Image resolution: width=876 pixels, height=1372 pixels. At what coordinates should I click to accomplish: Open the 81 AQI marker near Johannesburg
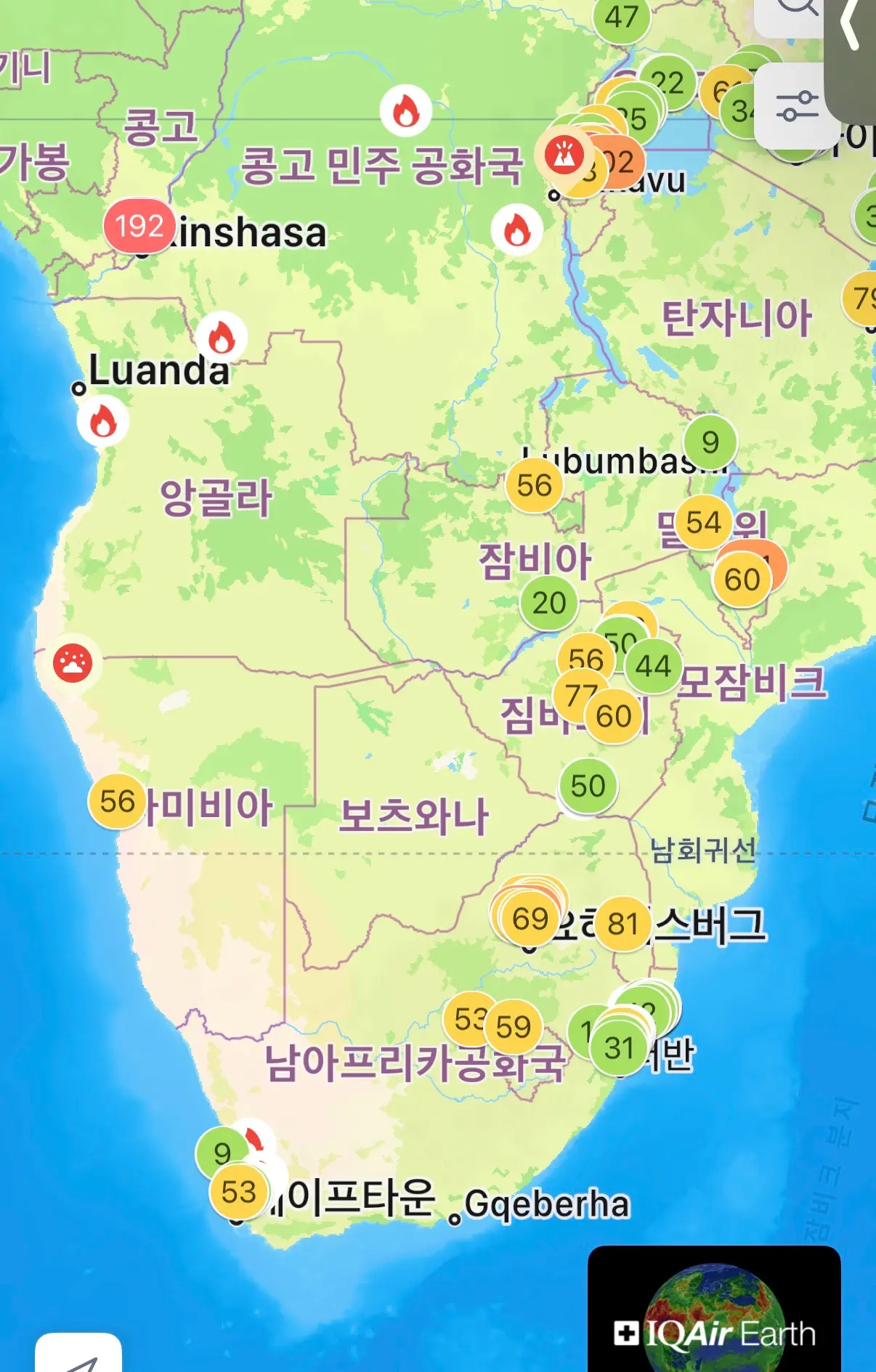623,924
